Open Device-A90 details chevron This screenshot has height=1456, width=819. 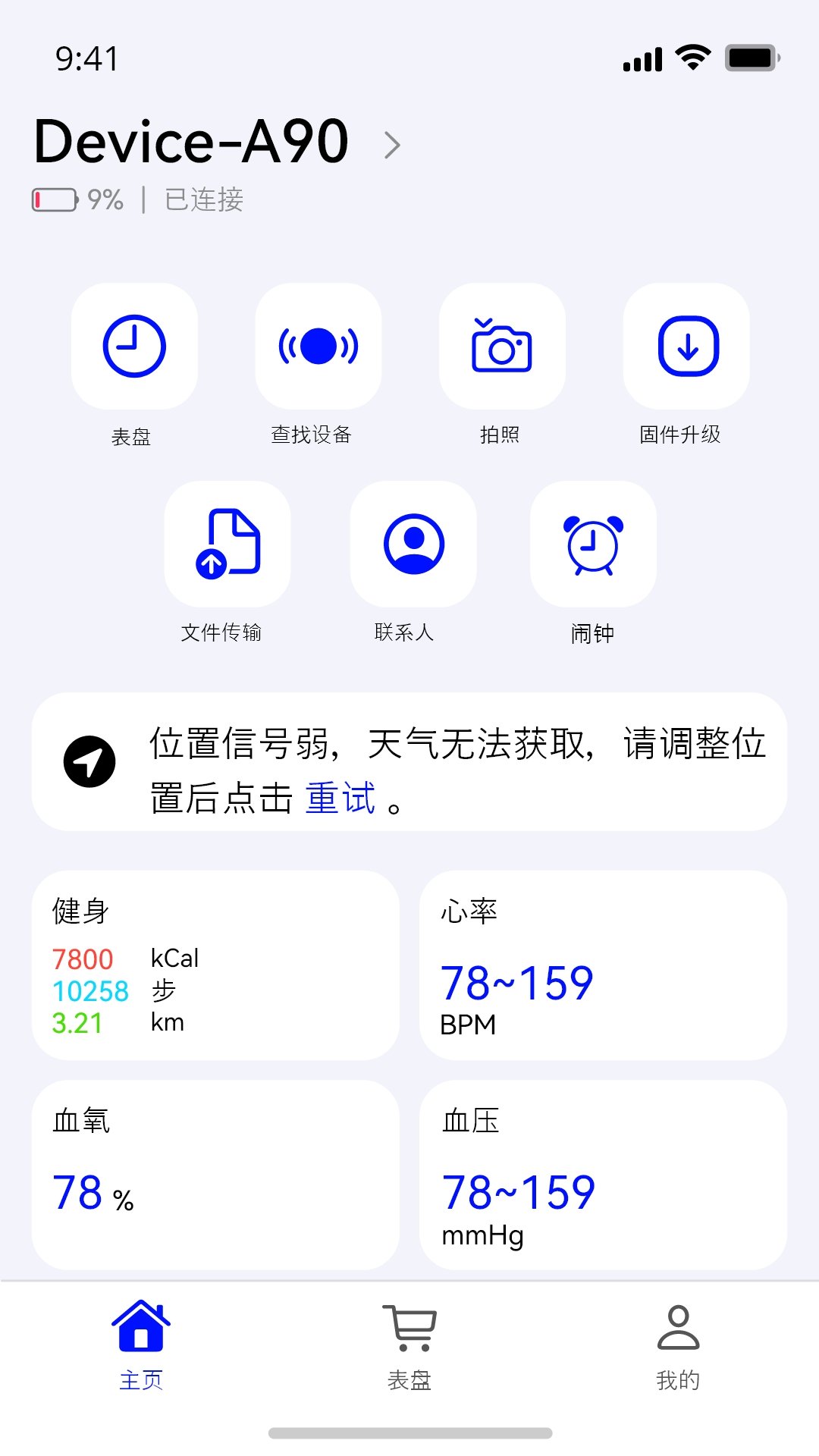pyautogui.click(x=392, y=145)
